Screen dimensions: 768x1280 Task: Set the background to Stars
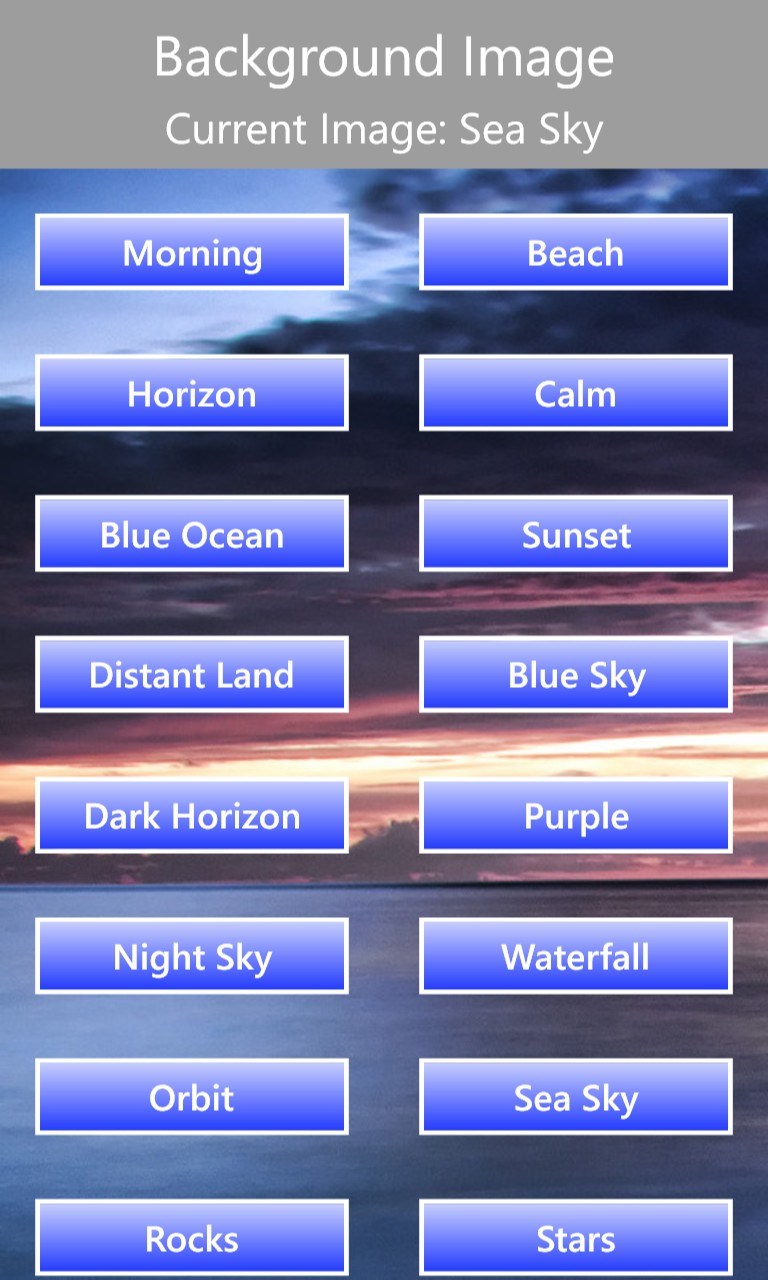click(x=576, y=1238)
